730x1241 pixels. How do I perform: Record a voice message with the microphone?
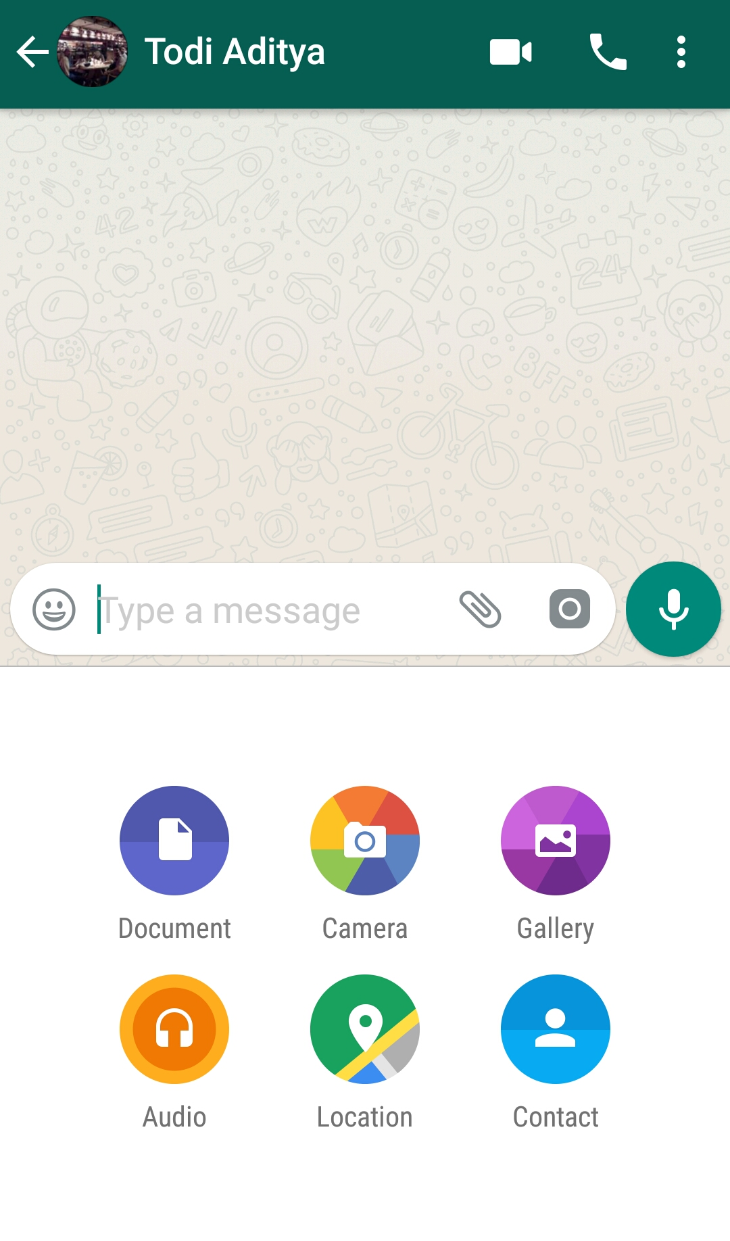[x=673, y=609]
